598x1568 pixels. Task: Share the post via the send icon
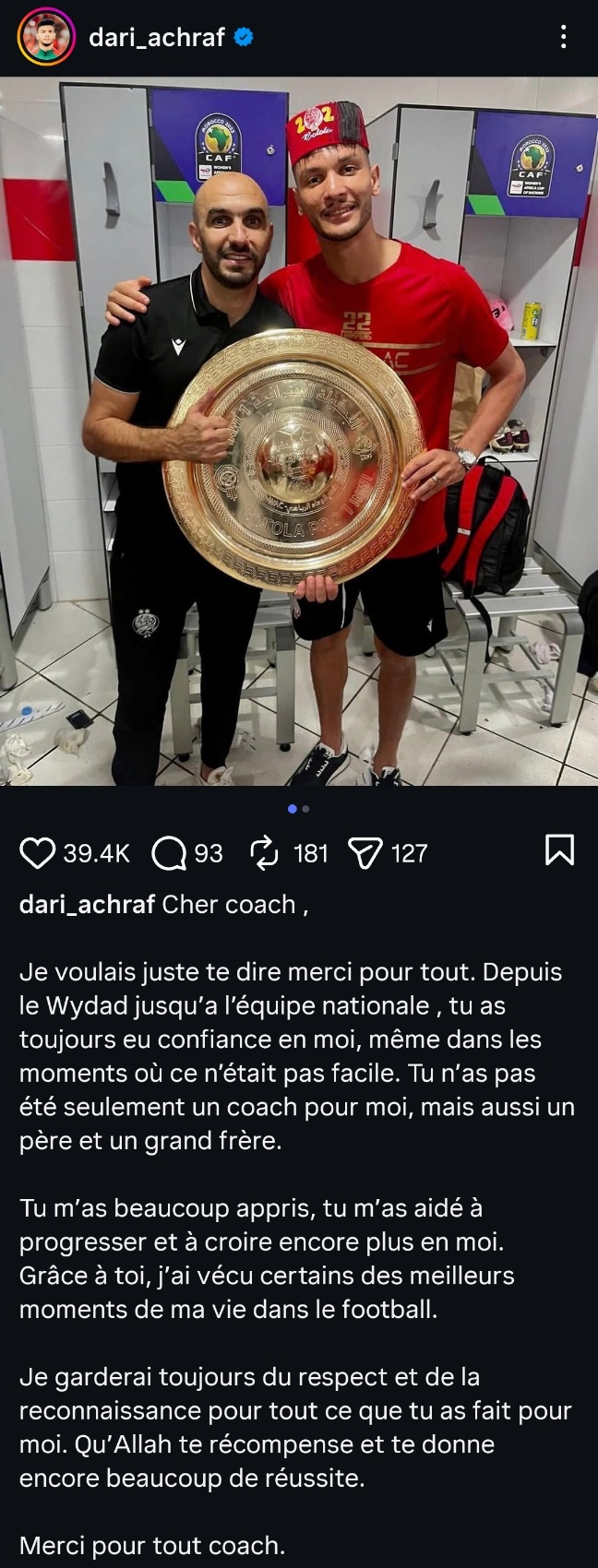click(365, 853)
